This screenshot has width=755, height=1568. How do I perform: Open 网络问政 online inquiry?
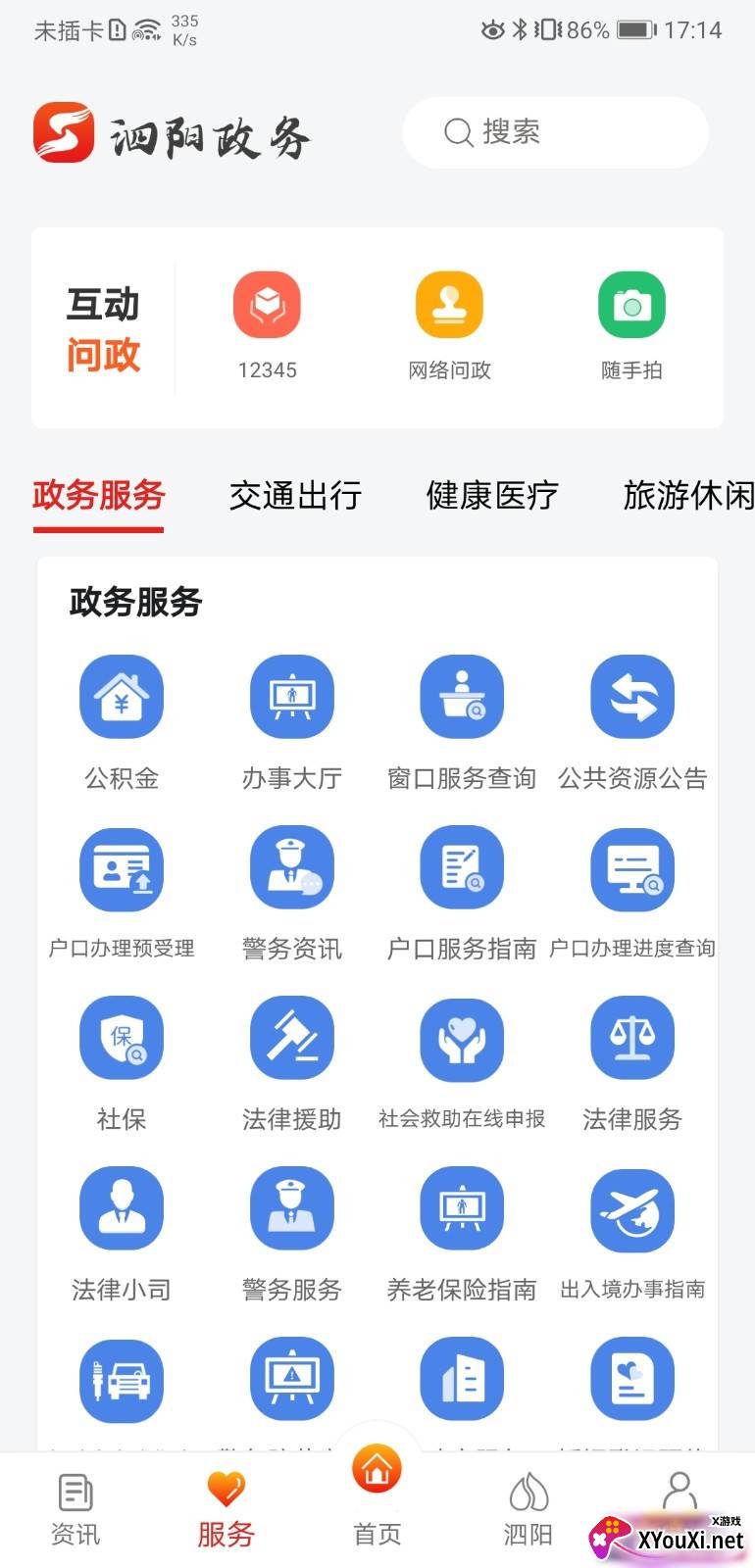pyautogui.click(x=449, y=306)
